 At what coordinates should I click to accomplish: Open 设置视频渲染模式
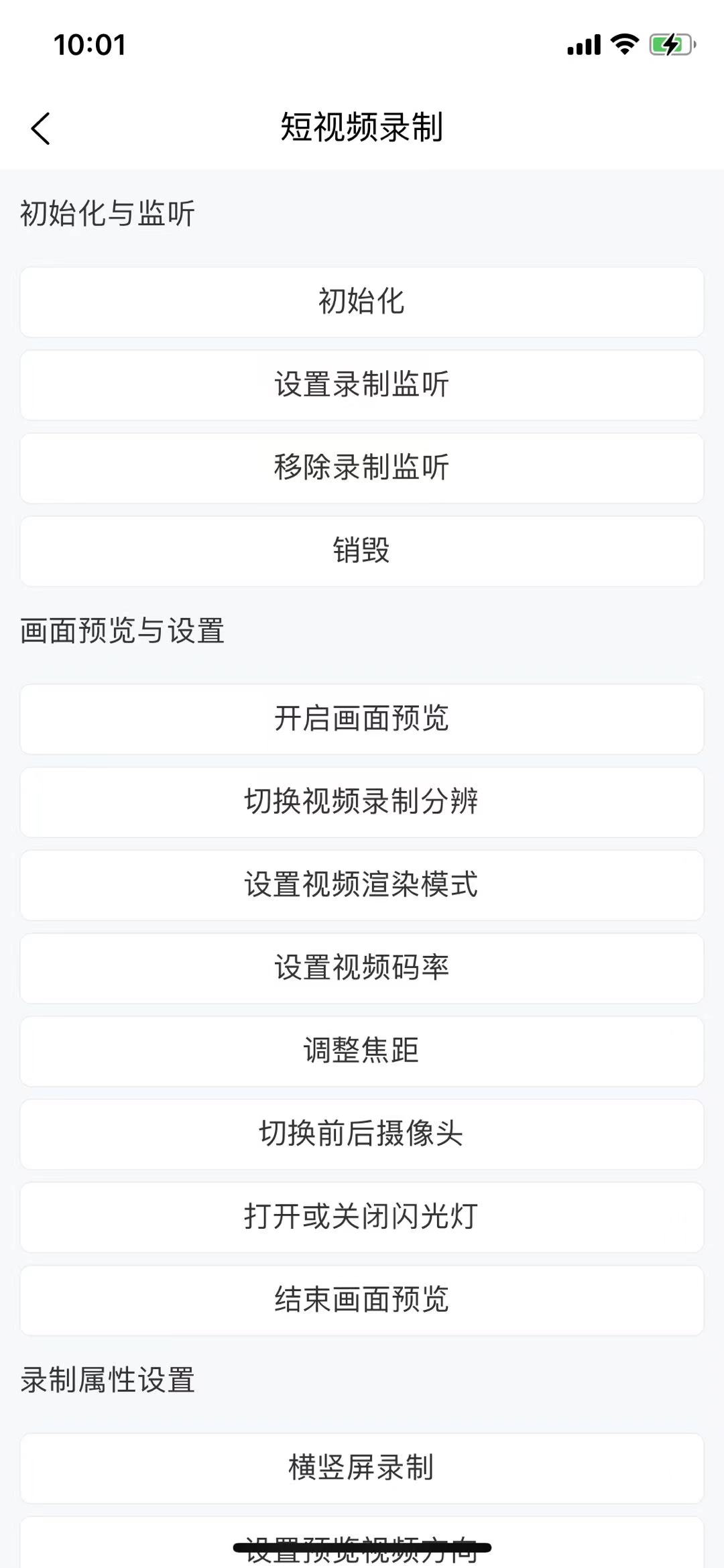[x=361, y=885]
